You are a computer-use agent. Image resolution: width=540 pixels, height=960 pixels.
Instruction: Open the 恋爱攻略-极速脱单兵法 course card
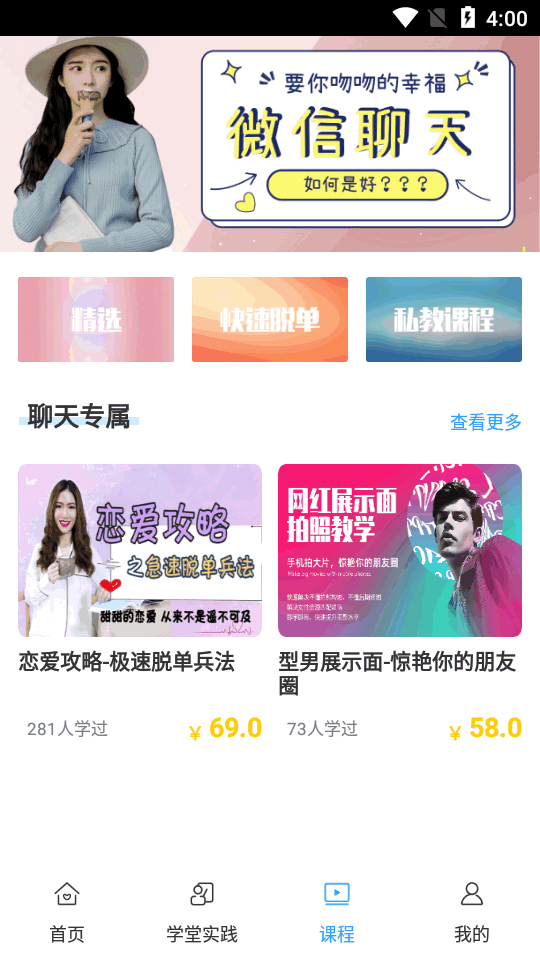[140, 603]
